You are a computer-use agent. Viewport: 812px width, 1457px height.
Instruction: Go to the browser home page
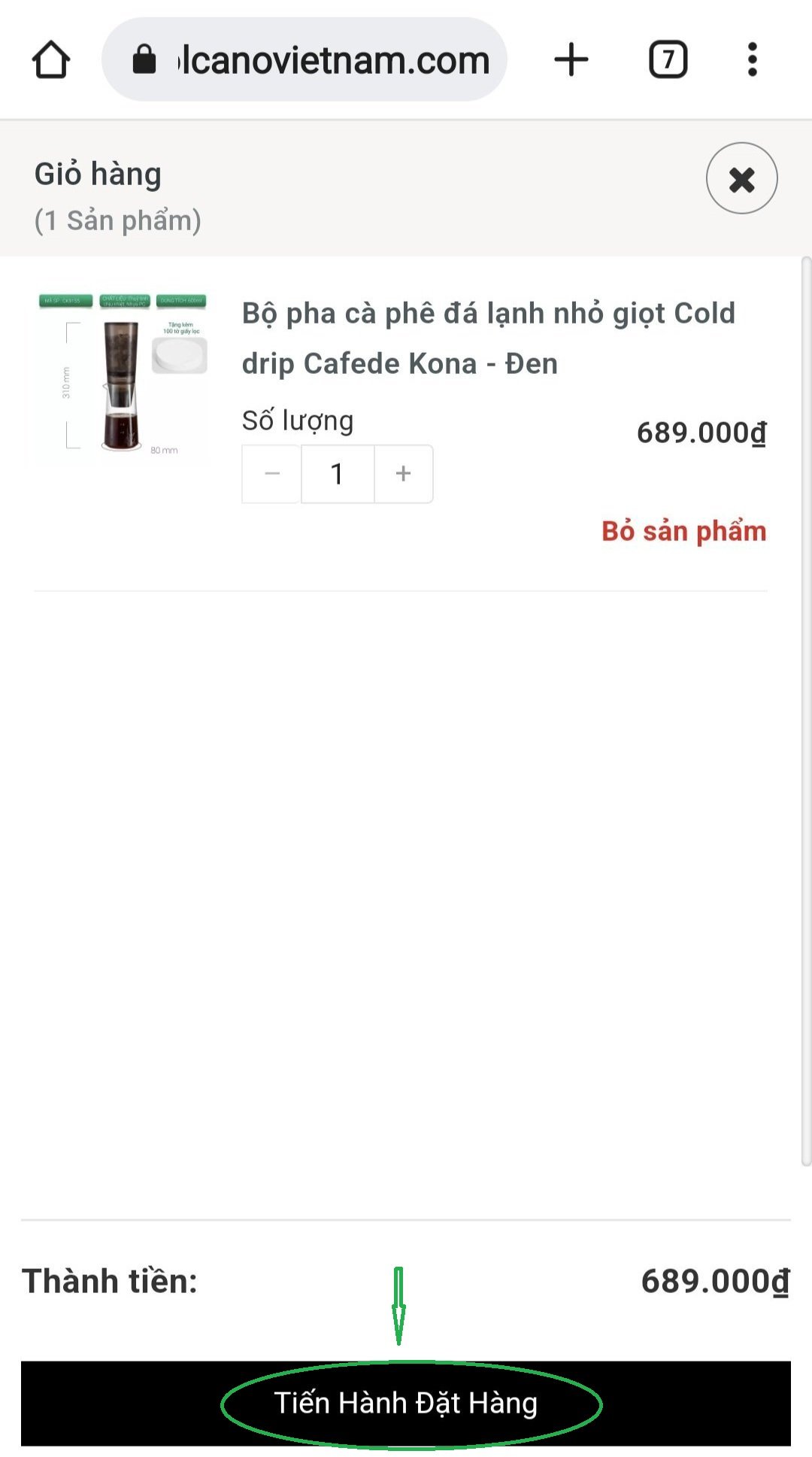coord(51,59)
